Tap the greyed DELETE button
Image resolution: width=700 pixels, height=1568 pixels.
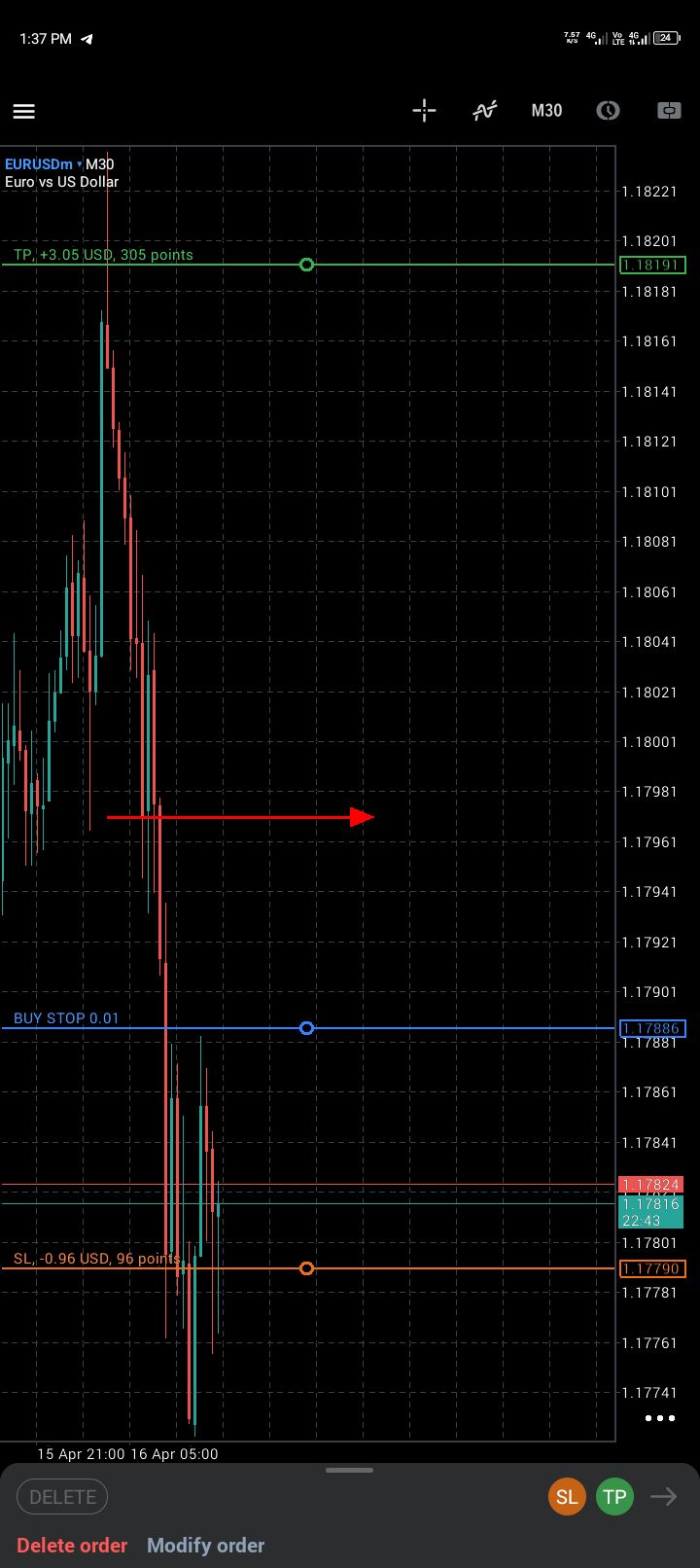(x=62, y=1497)
